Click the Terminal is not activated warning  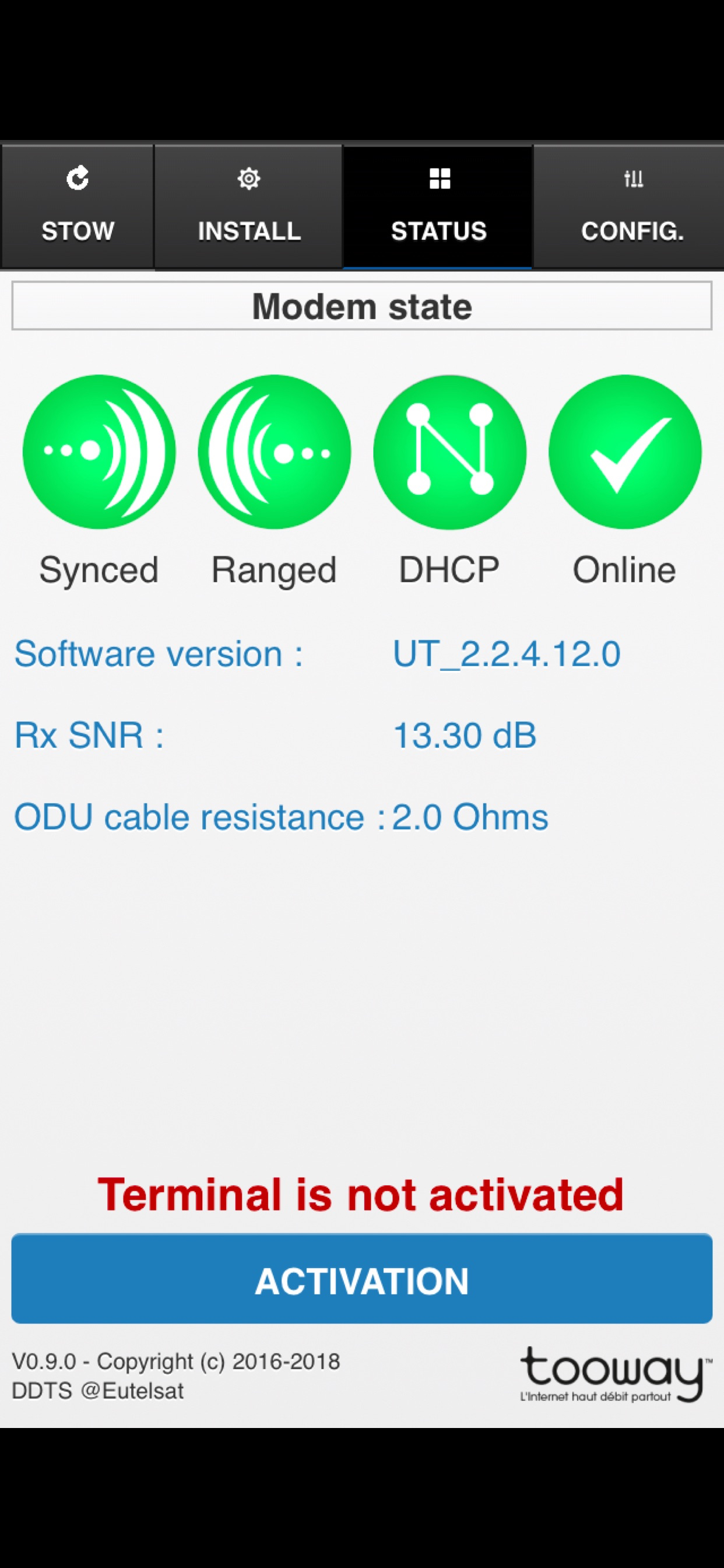(x=362, y=1194)
